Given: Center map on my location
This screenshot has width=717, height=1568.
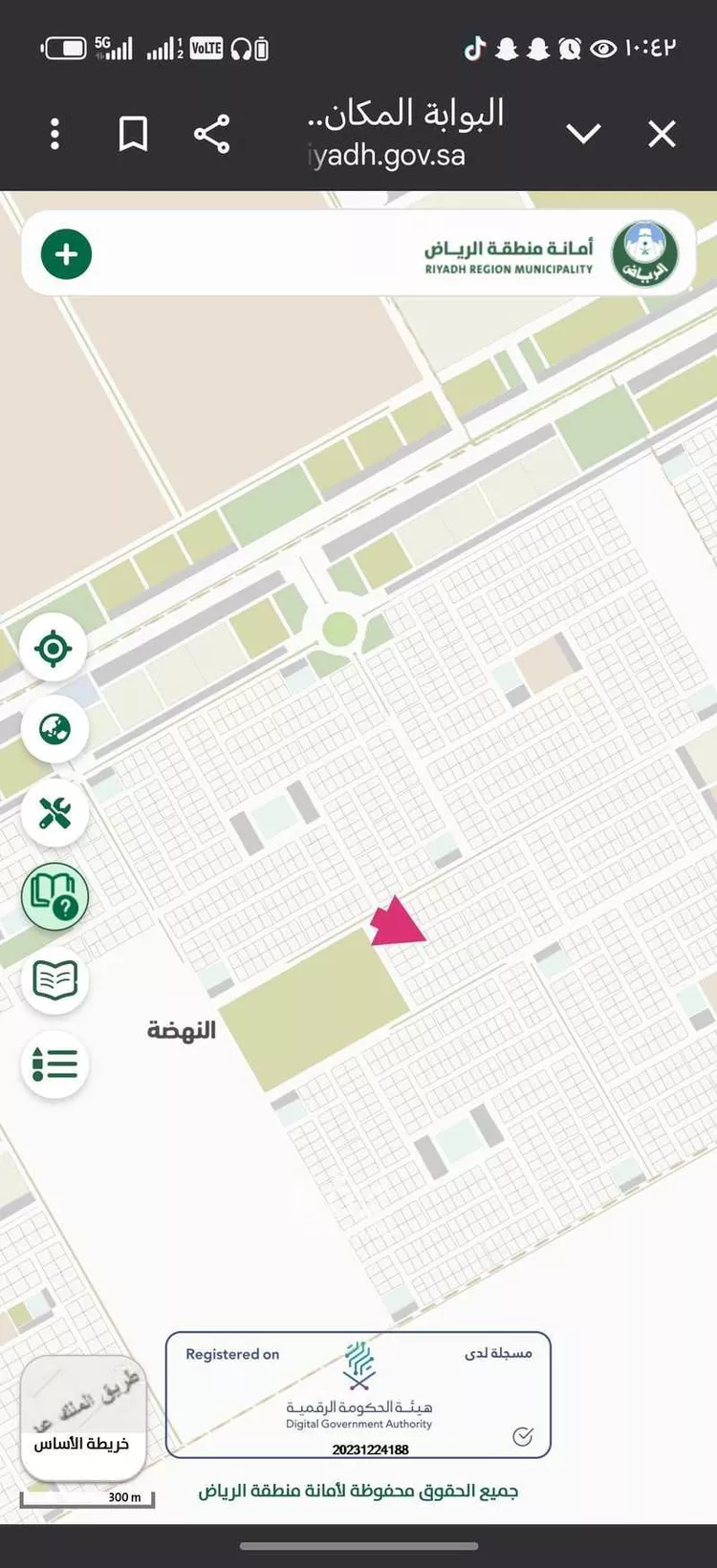Looking at the screenshot, I should [54, 648].
